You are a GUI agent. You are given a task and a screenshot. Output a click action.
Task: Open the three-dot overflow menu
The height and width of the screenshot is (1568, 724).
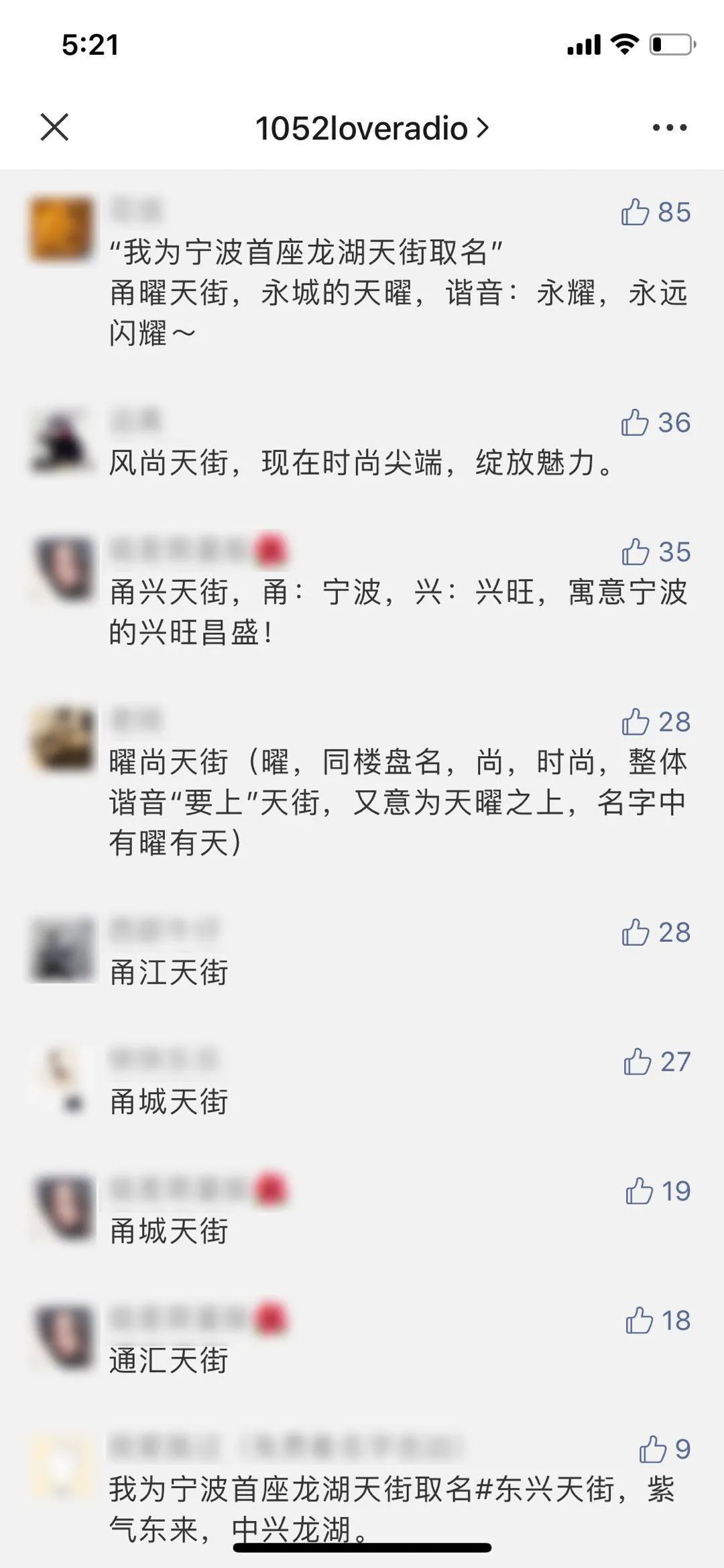tap(670, 127)
